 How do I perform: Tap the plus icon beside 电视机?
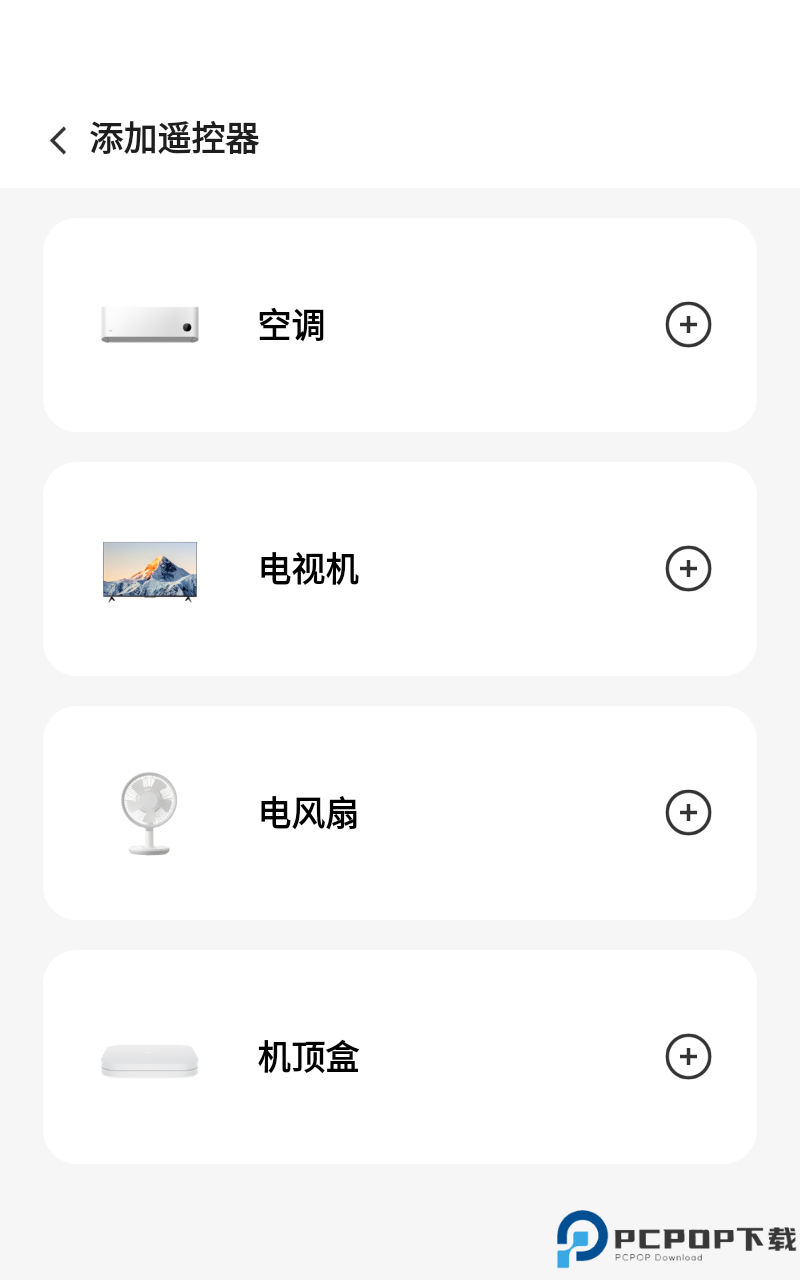click(688, 569)
